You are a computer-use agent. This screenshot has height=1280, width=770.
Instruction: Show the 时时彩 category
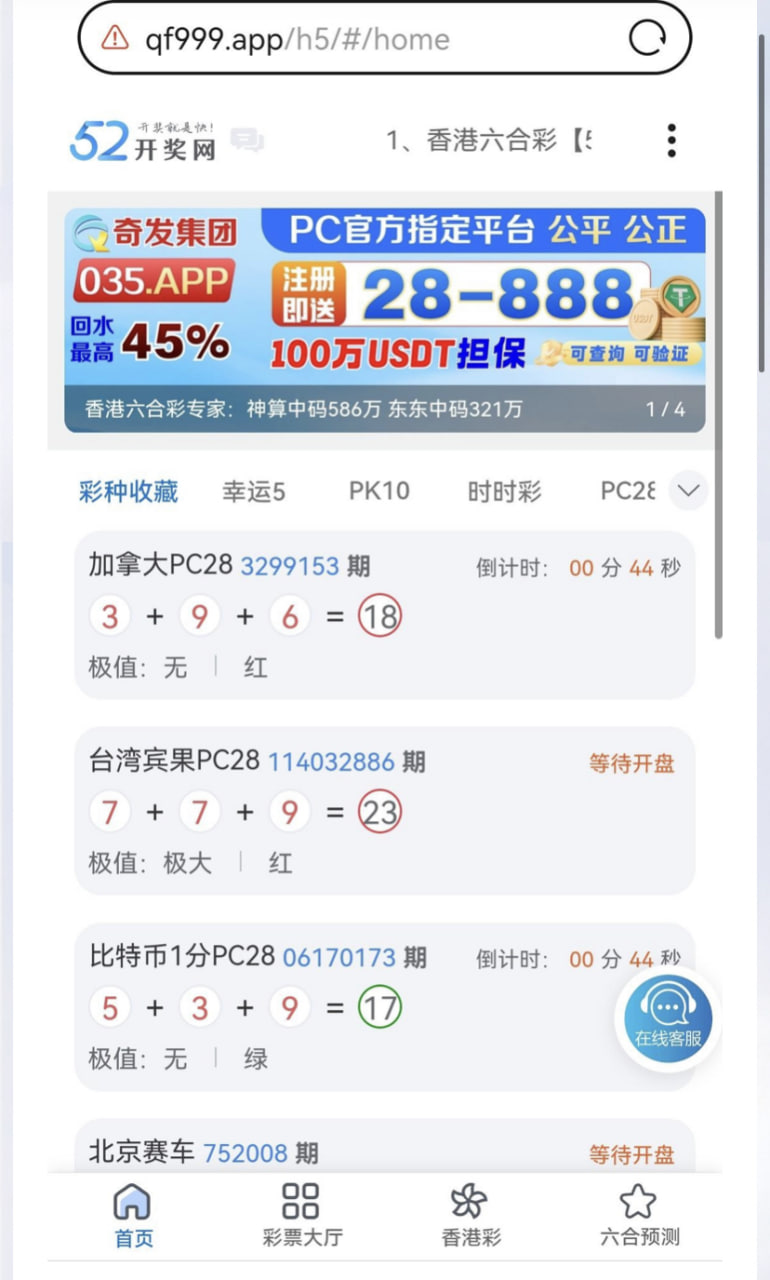point(504,491)
